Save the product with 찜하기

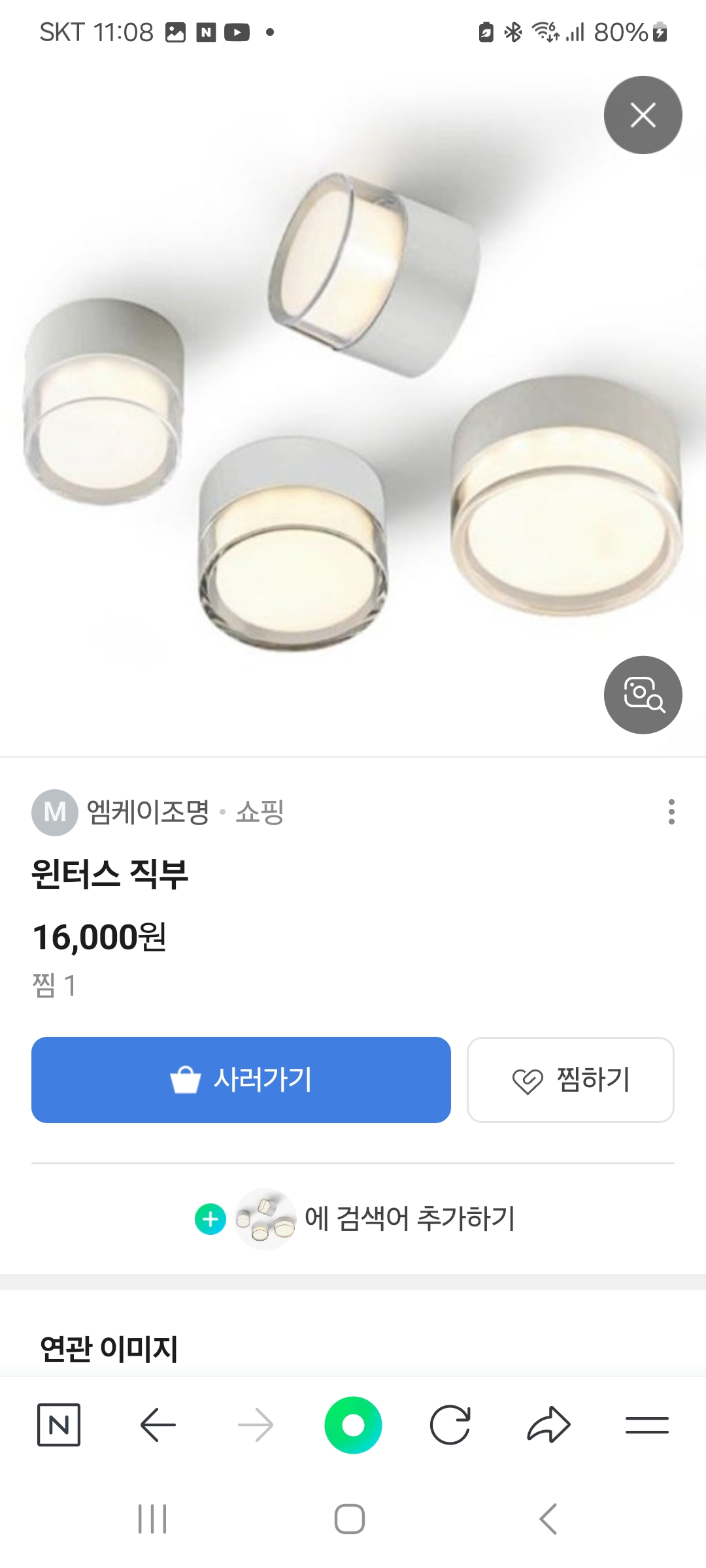coord(570,1079)
